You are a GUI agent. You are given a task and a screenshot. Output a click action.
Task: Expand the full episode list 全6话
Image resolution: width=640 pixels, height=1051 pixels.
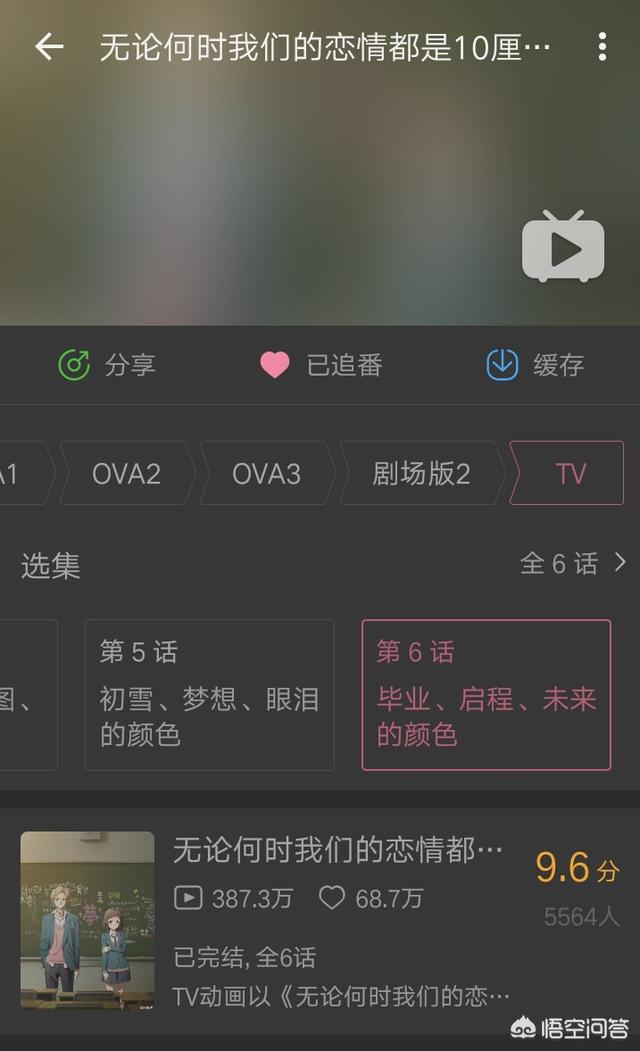pos(572,564)
